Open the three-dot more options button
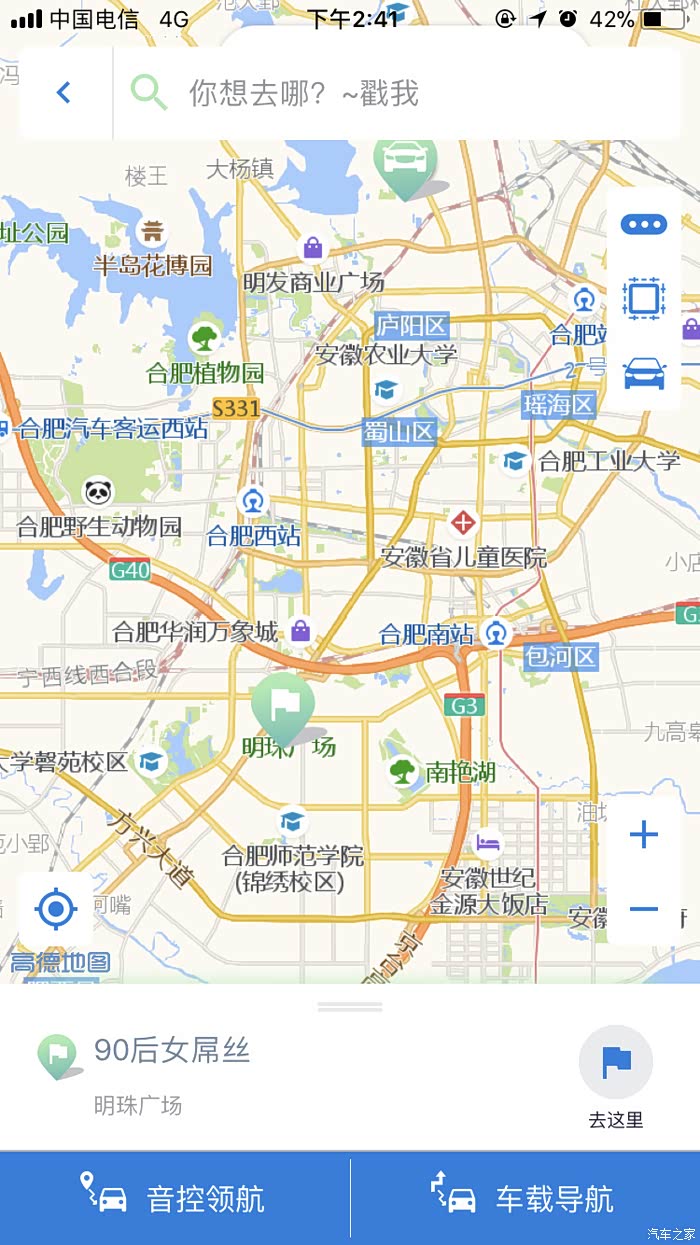Image resolution: width=700 pixels, height=1245 pixels. point(643,224)
